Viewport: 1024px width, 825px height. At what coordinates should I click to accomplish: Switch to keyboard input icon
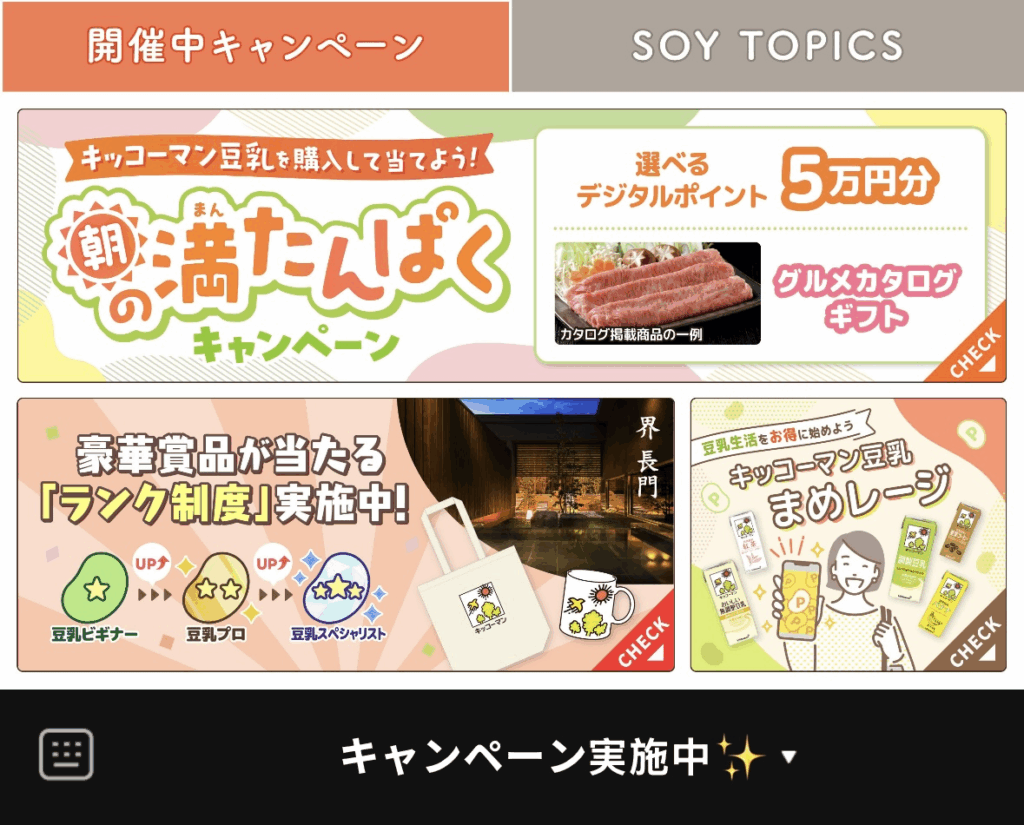point(66,754)
